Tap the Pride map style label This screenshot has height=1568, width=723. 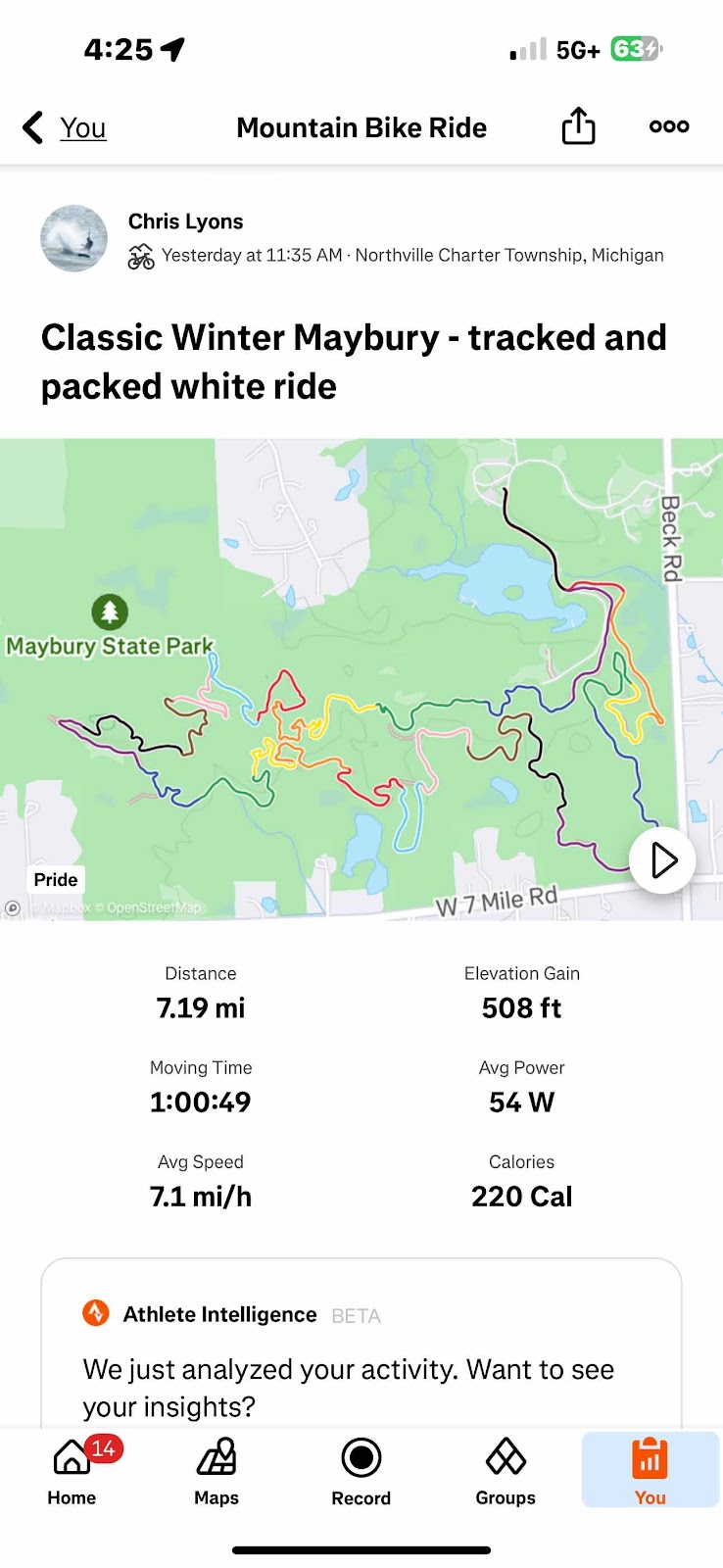point(56,879)
